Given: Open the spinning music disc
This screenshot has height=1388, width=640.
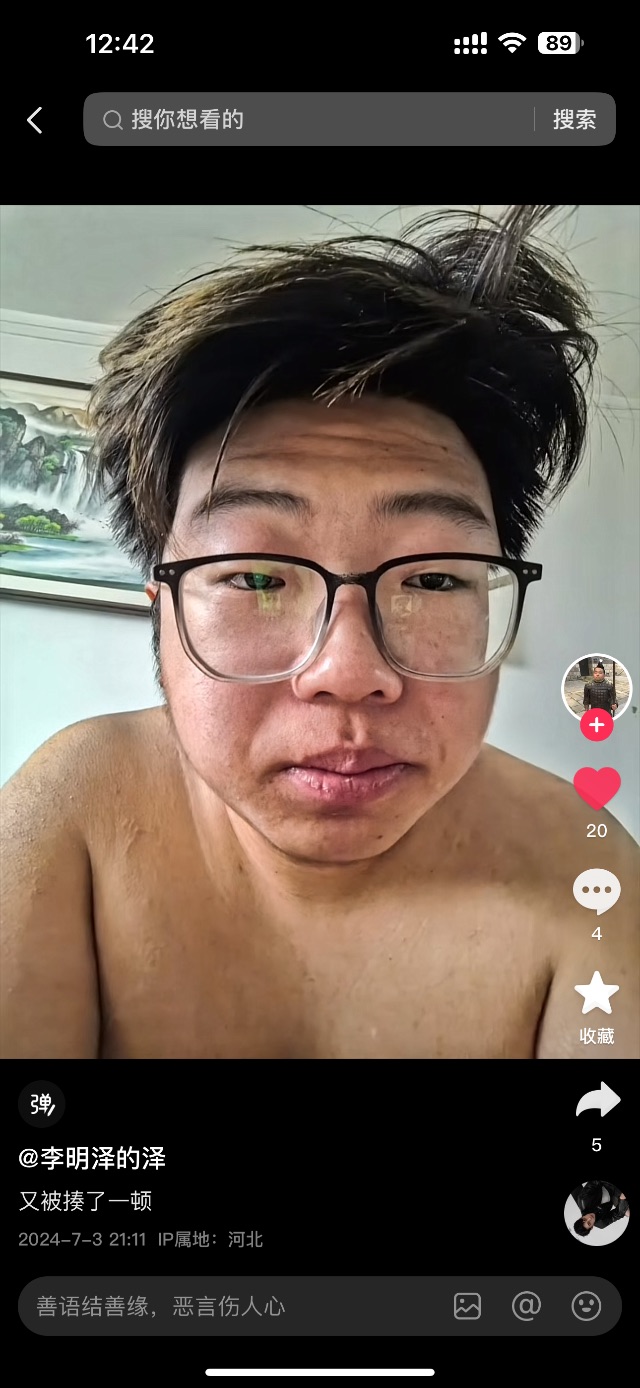Looking at the screenshot, I should 597,1213.
